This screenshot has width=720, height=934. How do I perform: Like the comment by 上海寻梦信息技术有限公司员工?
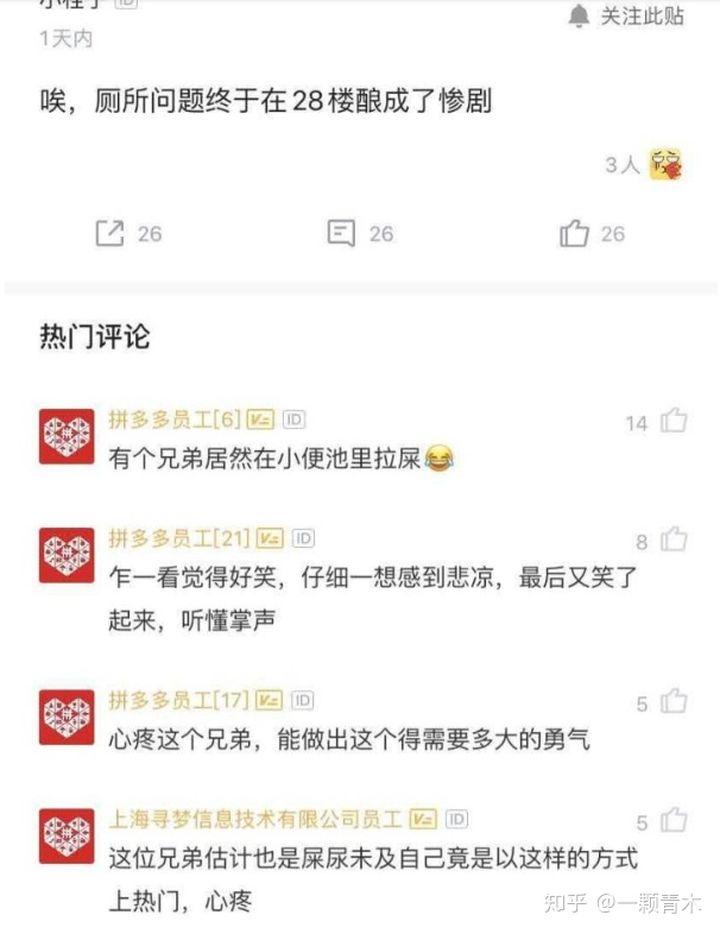click(x=675, y=822)
